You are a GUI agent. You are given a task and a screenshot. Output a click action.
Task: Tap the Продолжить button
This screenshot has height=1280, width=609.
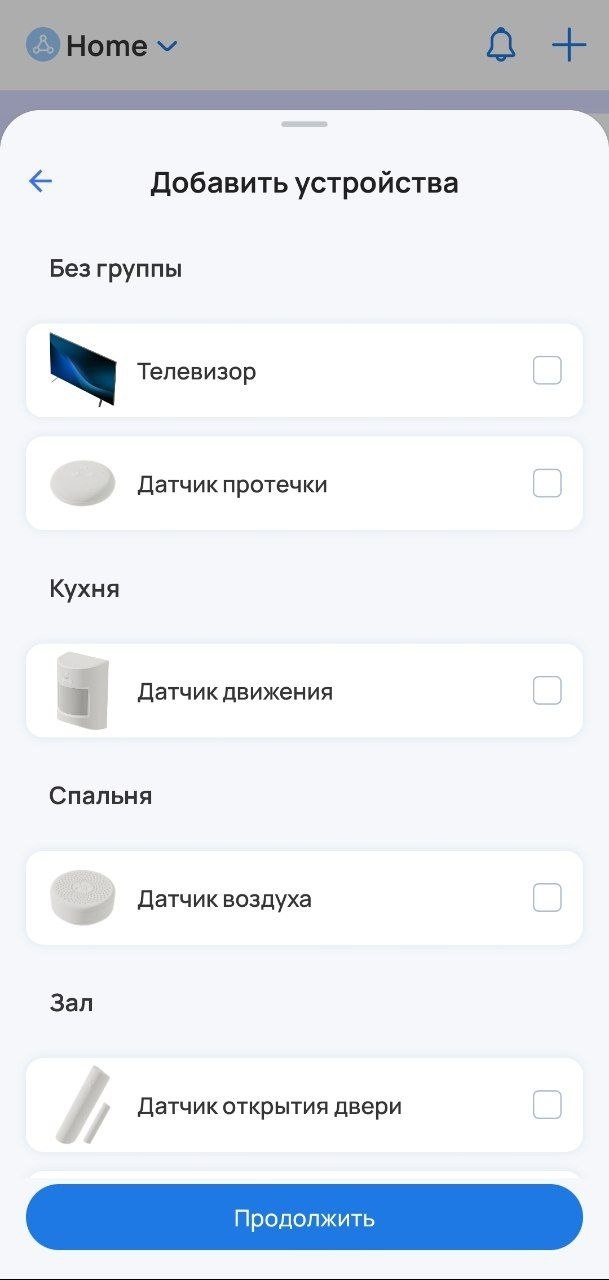click(304, 1218)
